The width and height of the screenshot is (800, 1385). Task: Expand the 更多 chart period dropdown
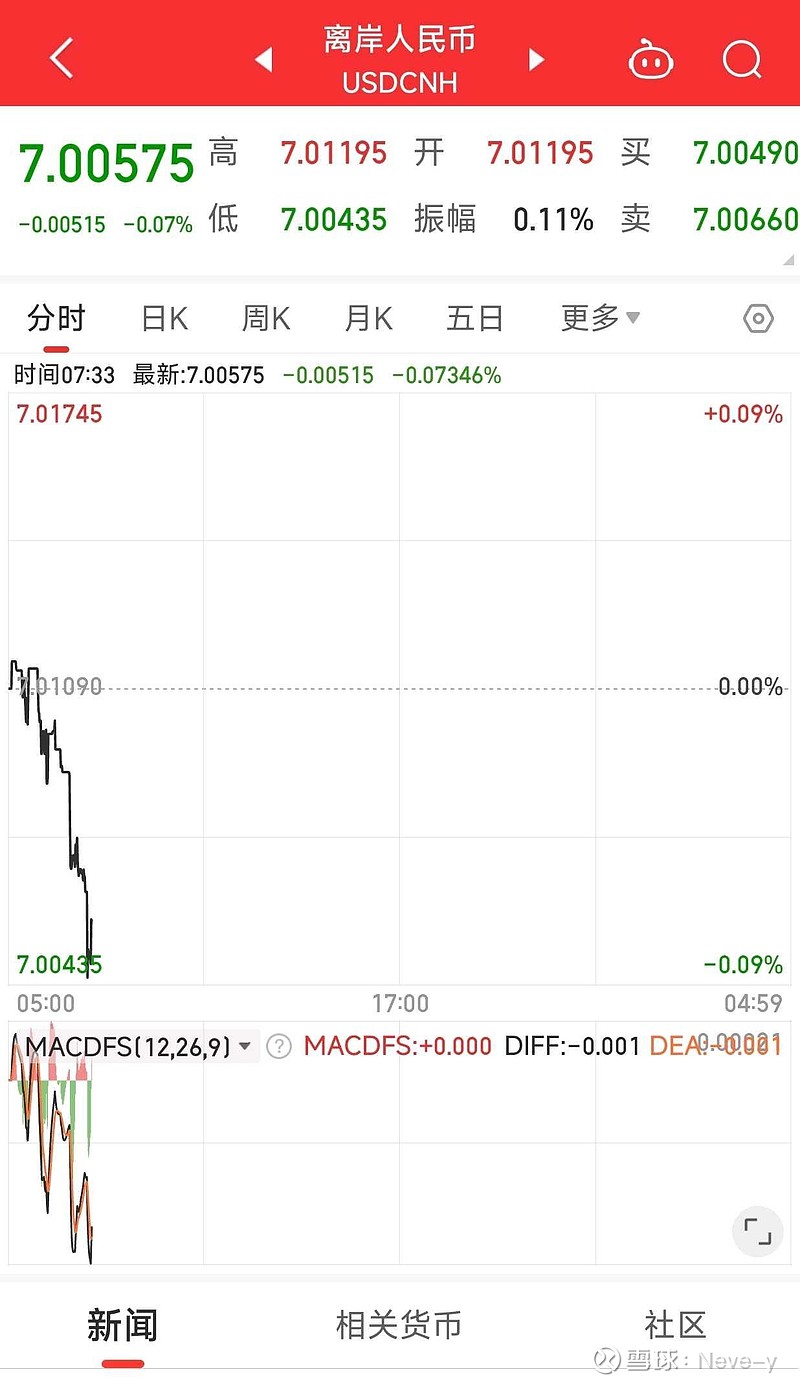point(600,319)
